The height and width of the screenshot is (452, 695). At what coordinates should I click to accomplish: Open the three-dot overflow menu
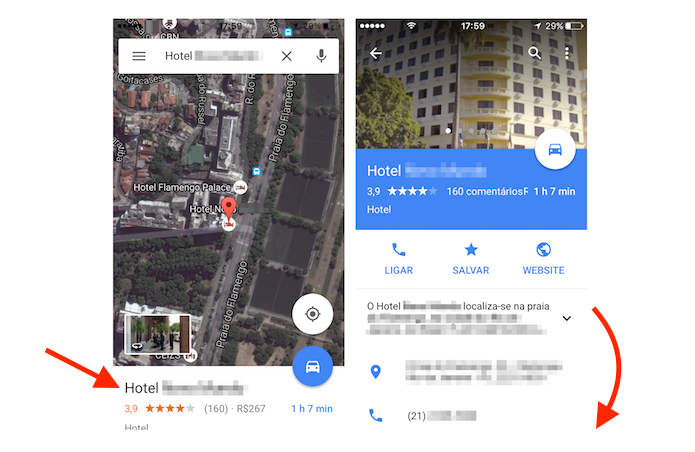[x=567, y=54]
